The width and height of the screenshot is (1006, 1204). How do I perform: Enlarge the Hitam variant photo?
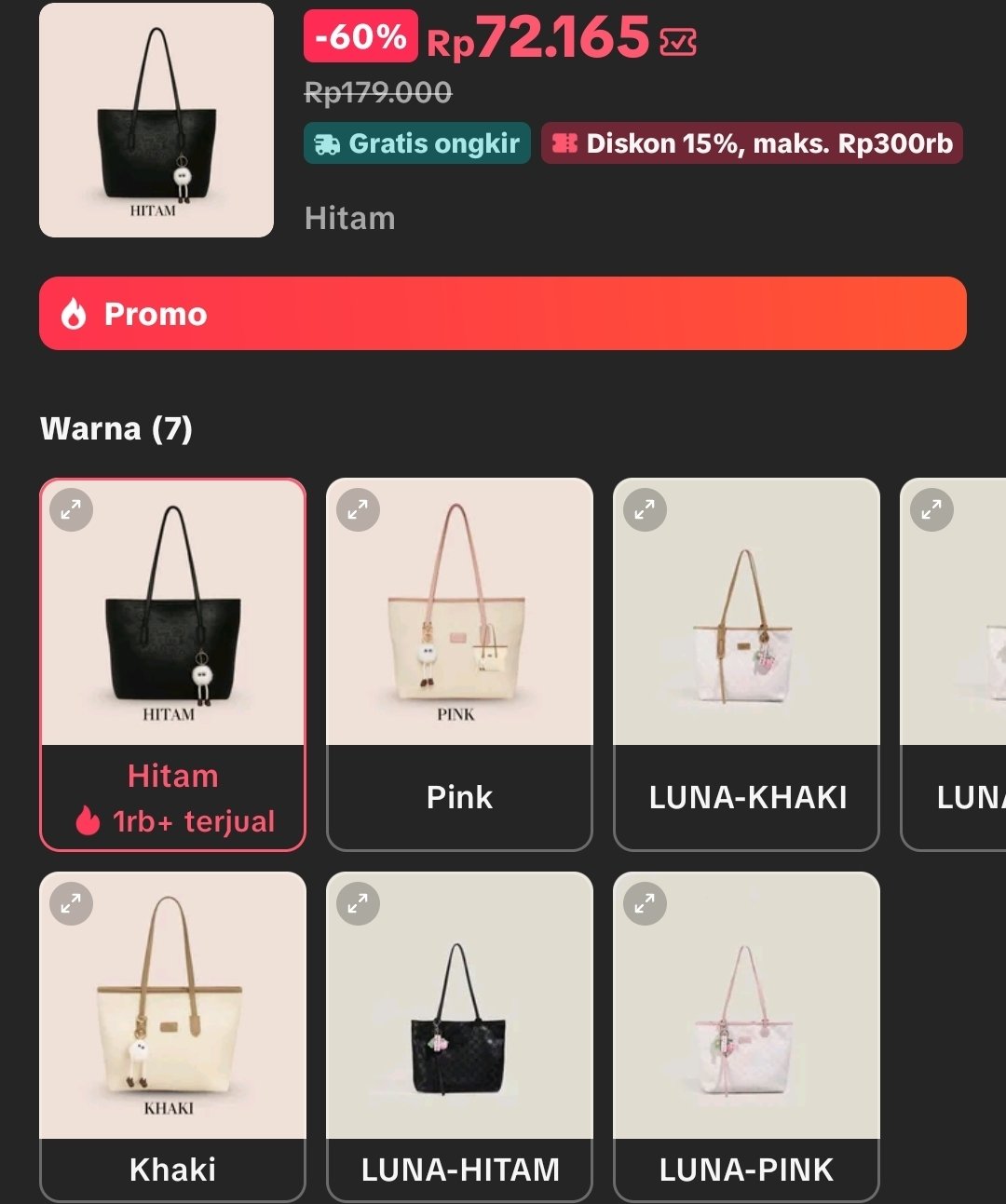71,509
